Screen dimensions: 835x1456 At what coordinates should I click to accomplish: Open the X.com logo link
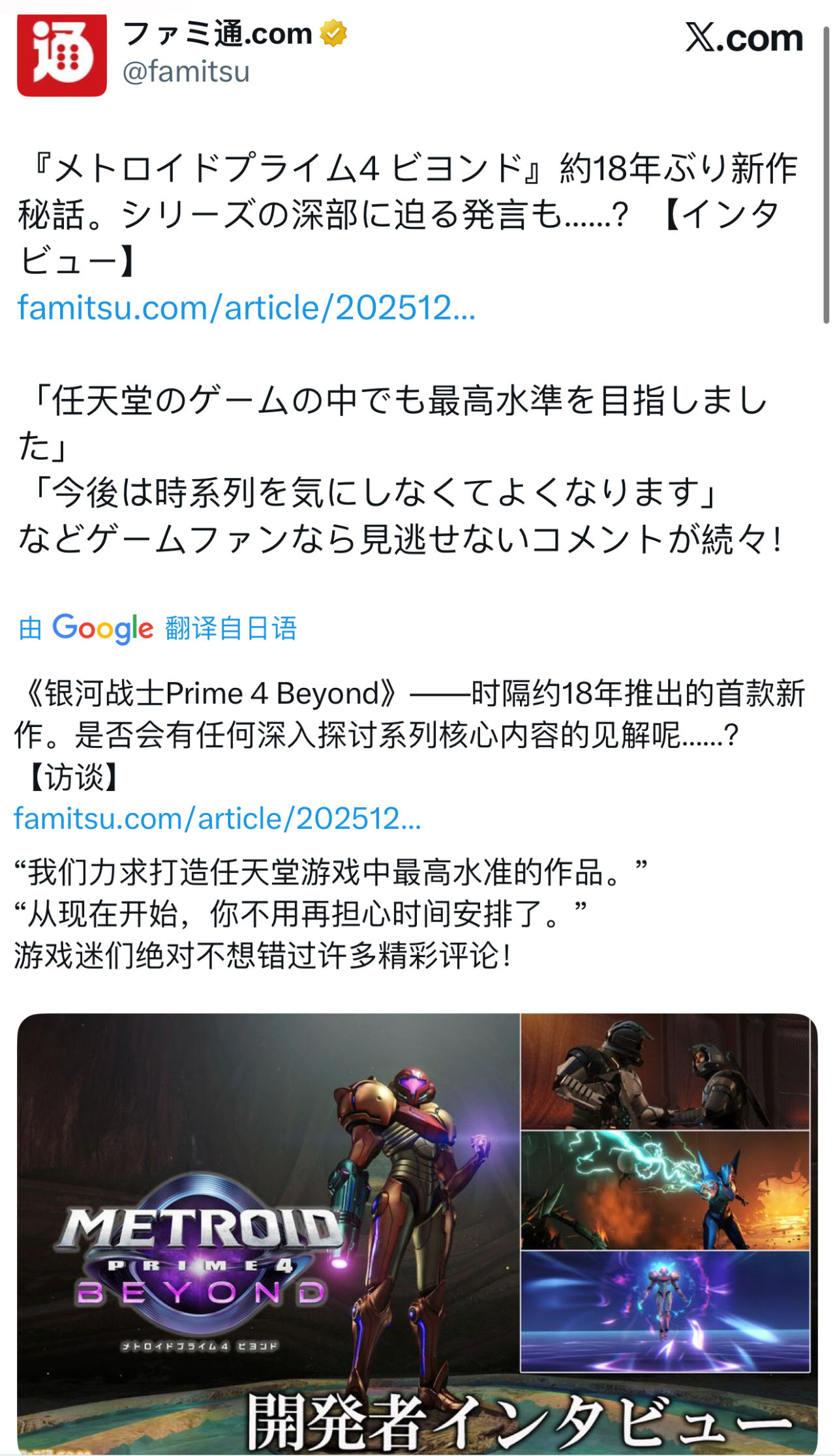[x=744, y=38]
